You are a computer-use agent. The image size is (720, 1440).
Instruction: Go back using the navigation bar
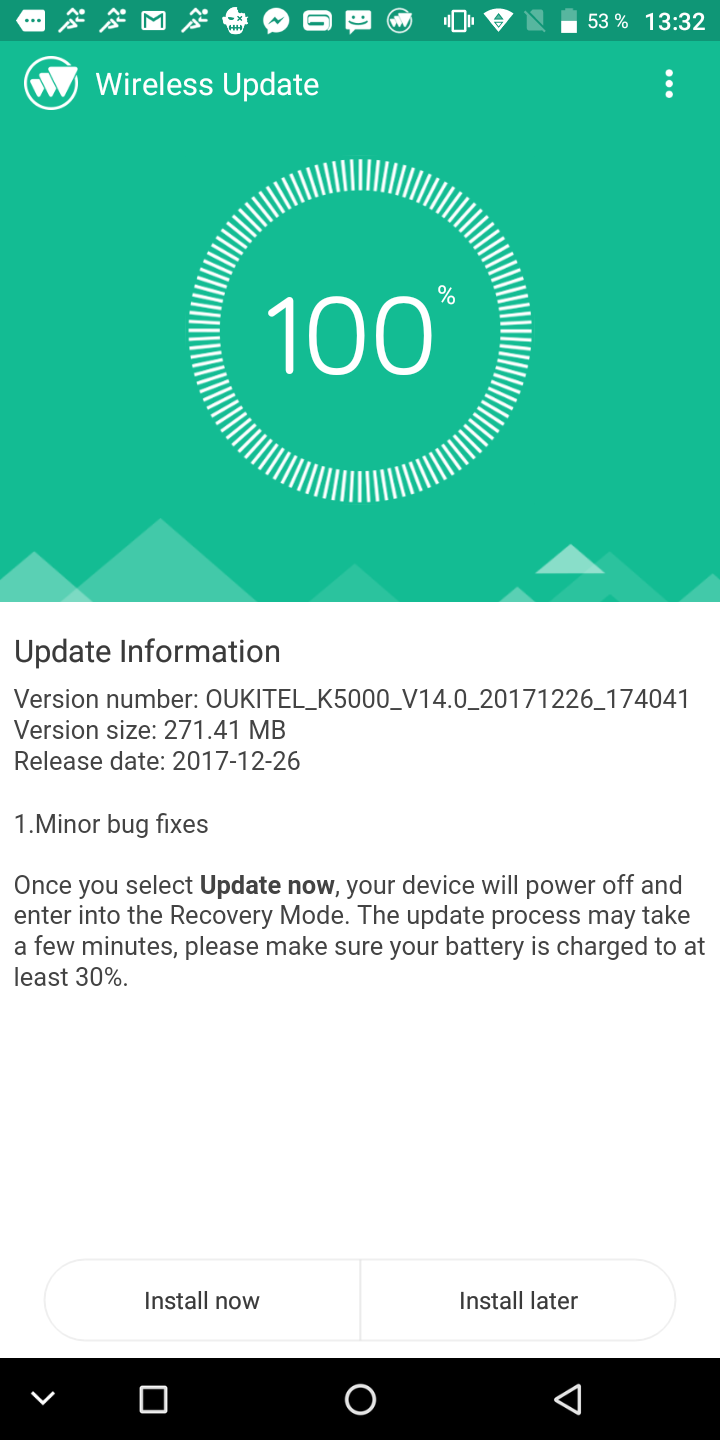(568, 1399)
